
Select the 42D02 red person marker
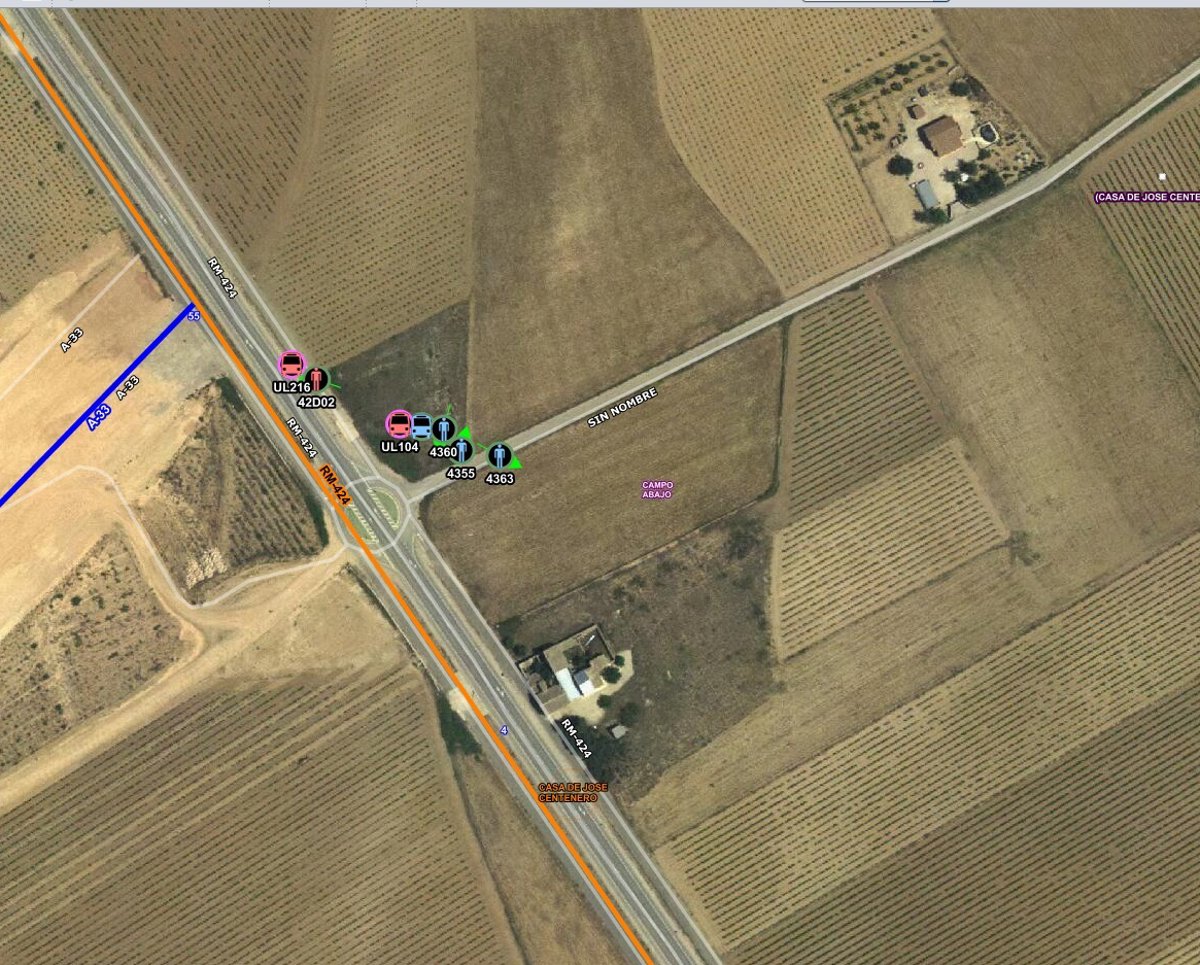tap(318, 379)
